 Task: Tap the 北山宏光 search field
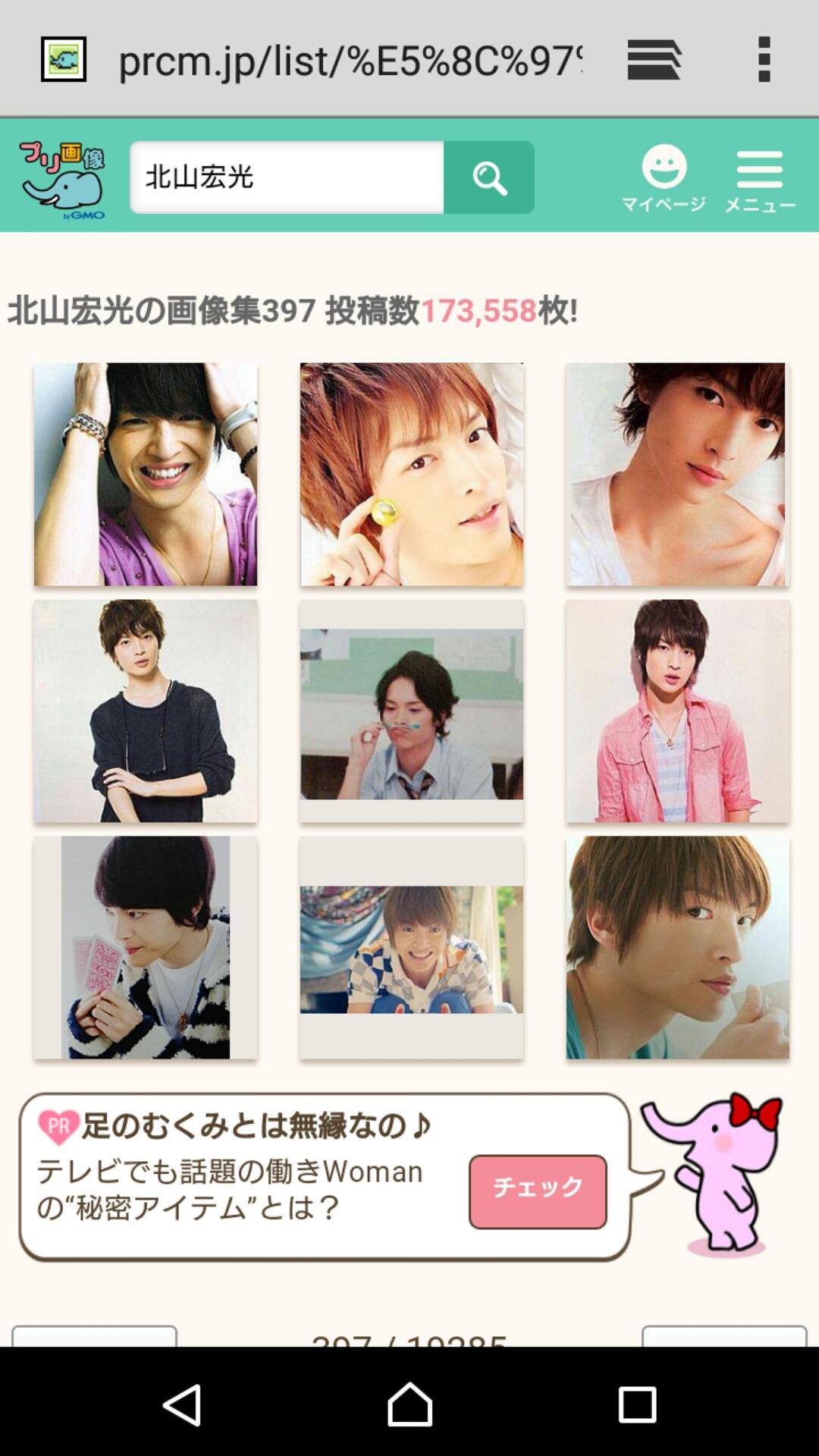pos(287,177)
